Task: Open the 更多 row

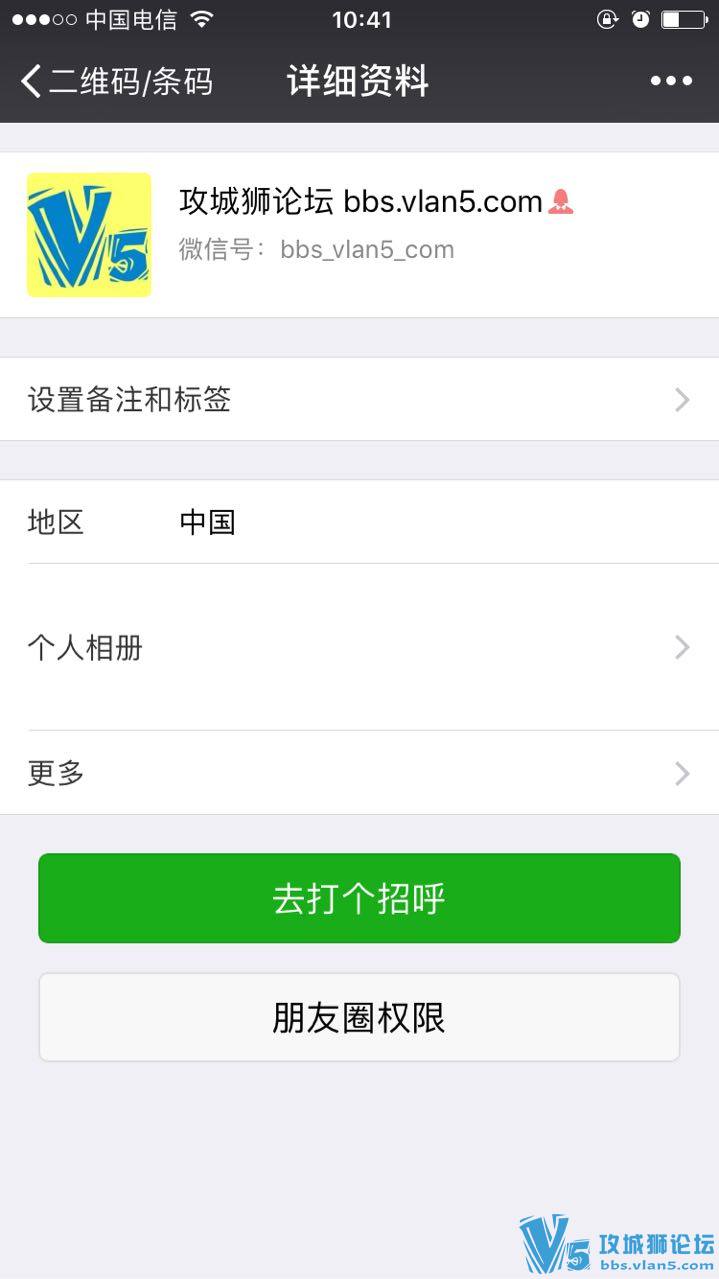Action: click(359, 773)
